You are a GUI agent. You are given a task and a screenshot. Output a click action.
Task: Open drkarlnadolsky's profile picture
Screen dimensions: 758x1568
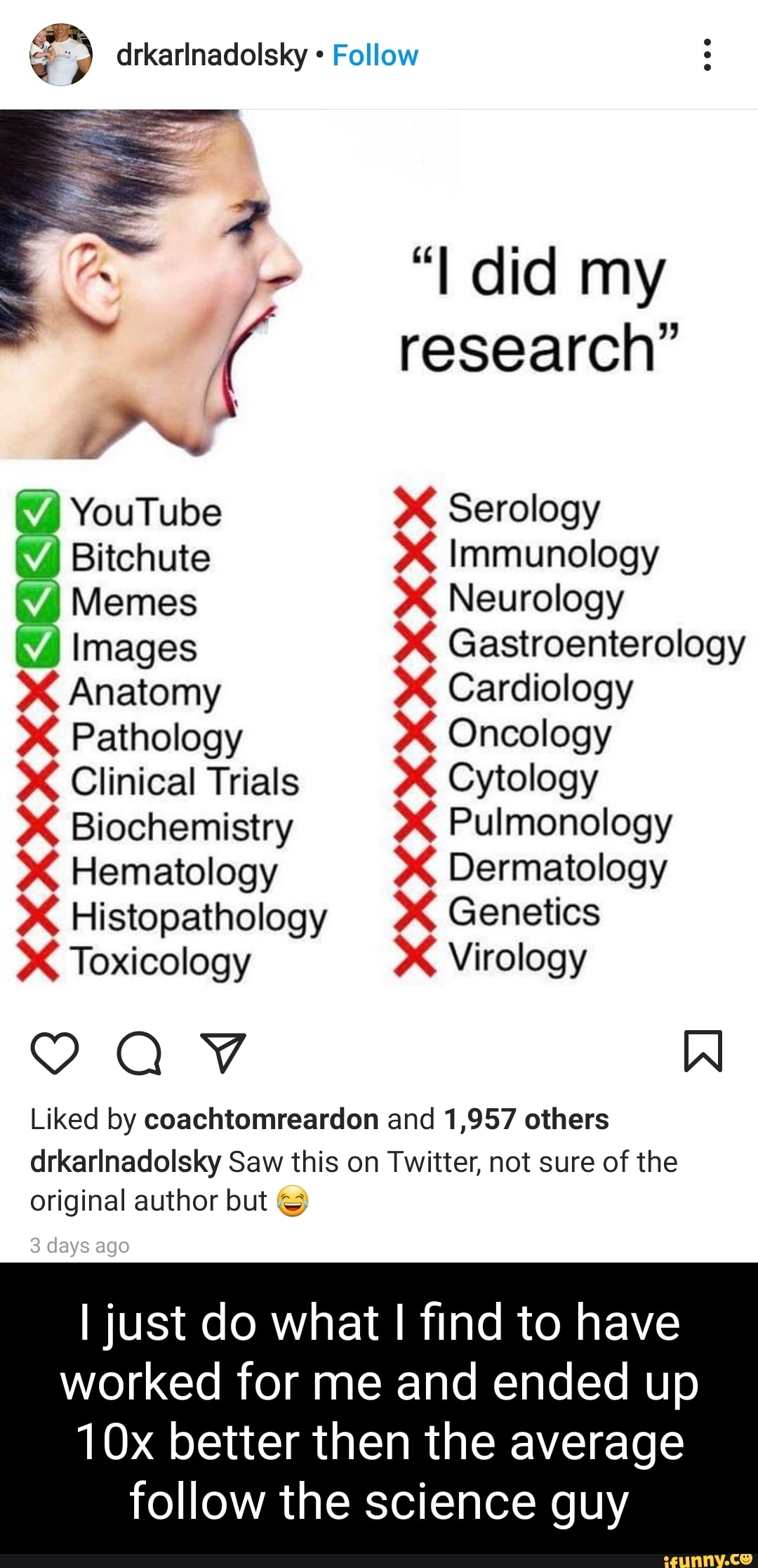62,55
